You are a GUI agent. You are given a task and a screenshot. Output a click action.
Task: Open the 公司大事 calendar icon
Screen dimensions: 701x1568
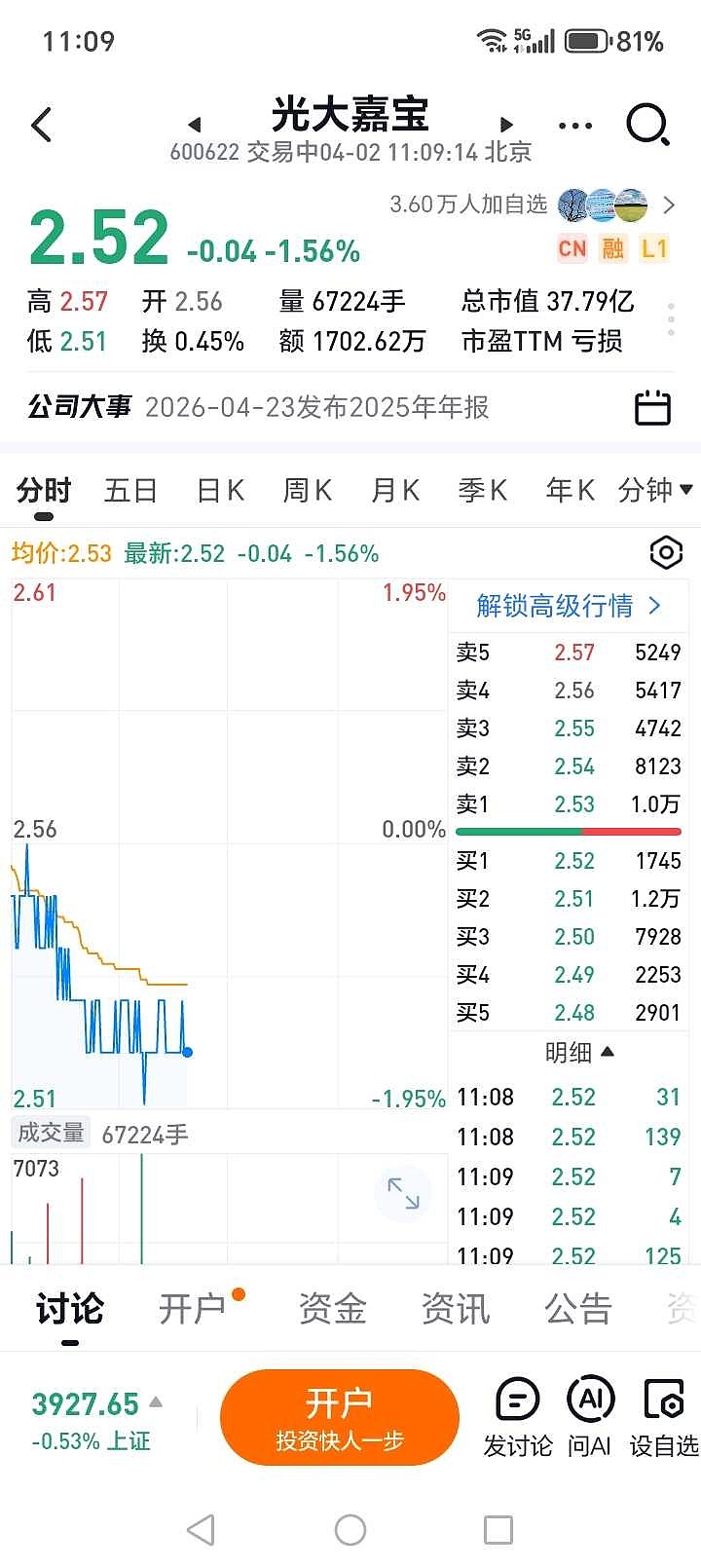pos(653,407)
